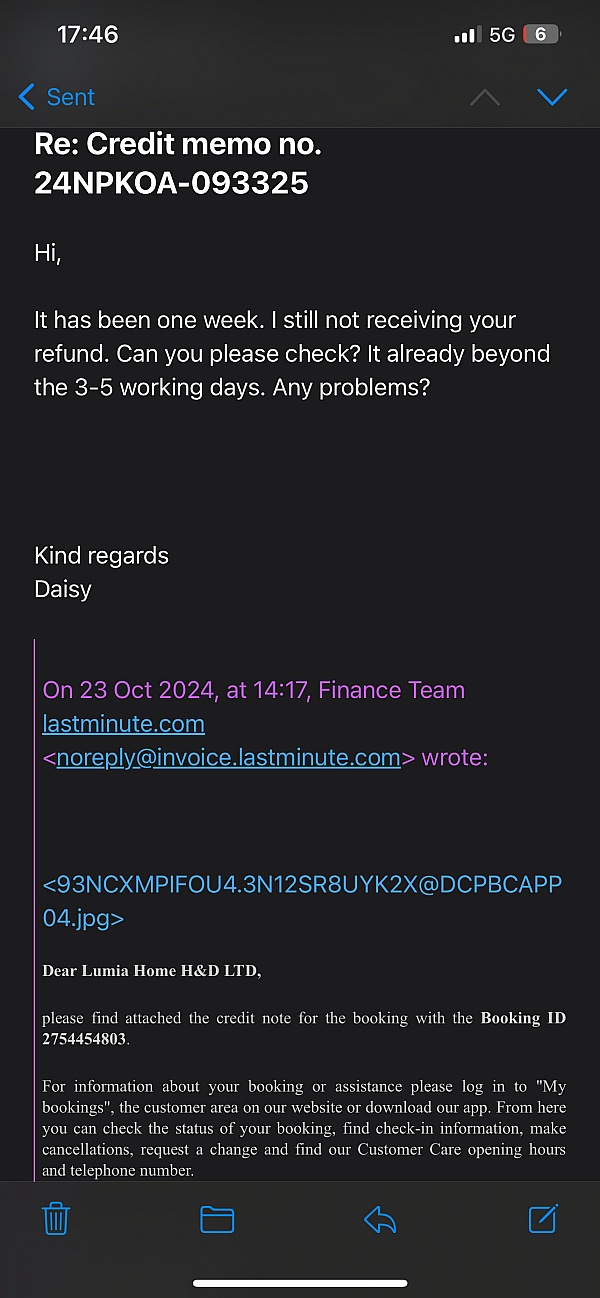Delete this email with the trash icon
The width and height of the screenshot is (600, 1298).
click(x=55, y=1218)
